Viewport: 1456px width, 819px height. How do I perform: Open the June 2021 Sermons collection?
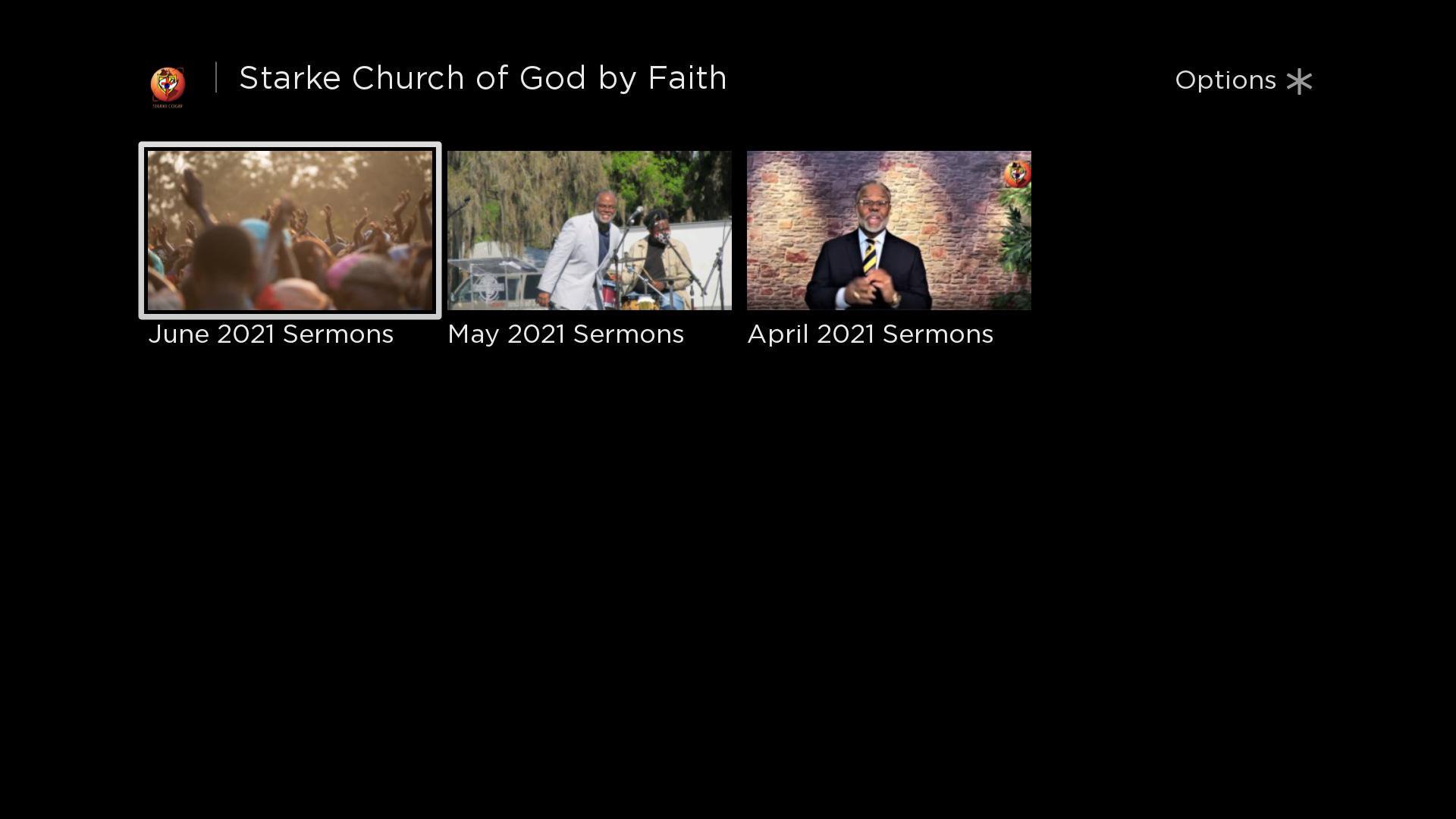click(290, 231)
